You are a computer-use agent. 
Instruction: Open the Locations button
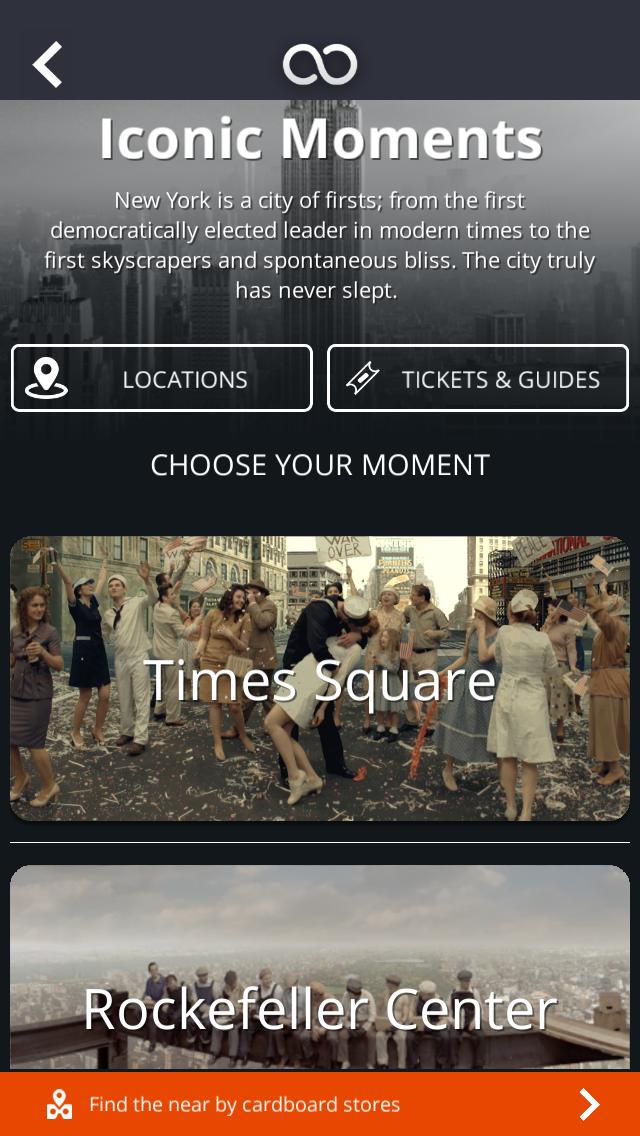[162, 379]
